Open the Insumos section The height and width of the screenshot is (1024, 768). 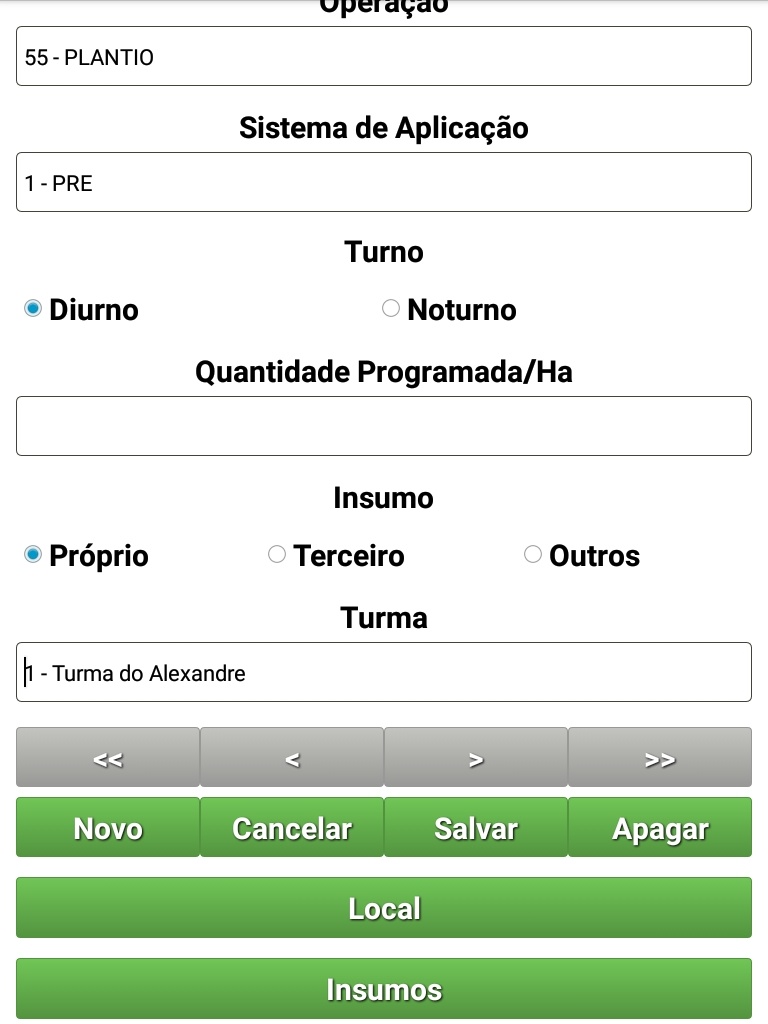tap(384, 989)
